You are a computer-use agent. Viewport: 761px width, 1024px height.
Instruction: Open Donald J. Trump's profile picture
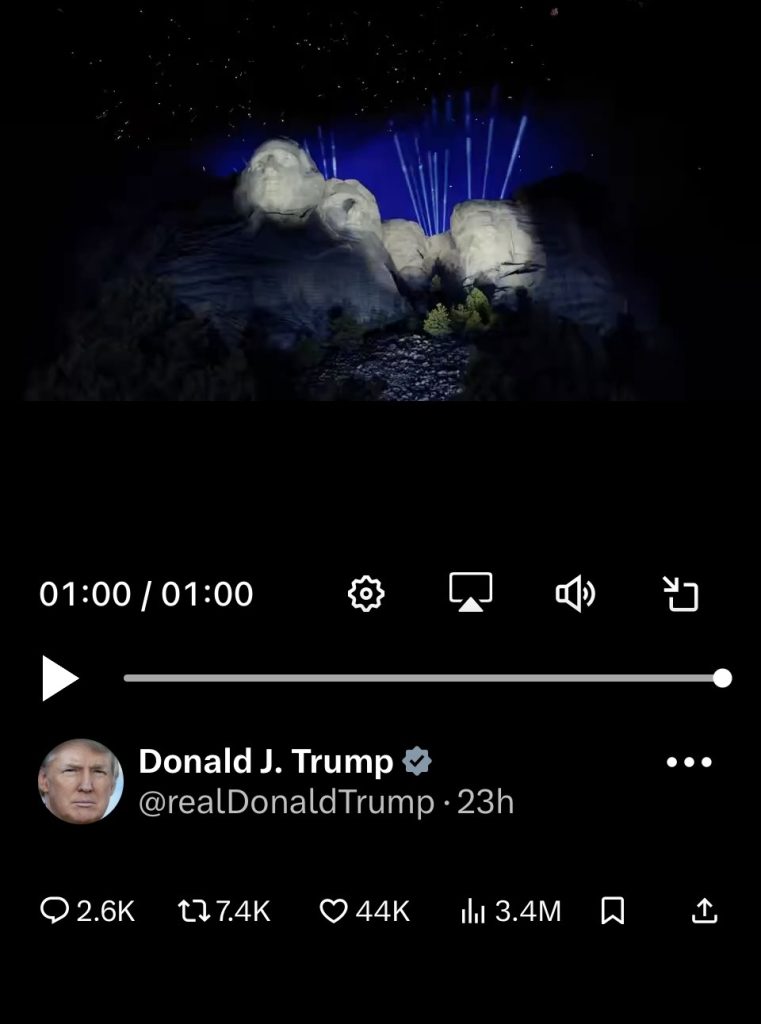pyautogui.click(x=81, y=781)
